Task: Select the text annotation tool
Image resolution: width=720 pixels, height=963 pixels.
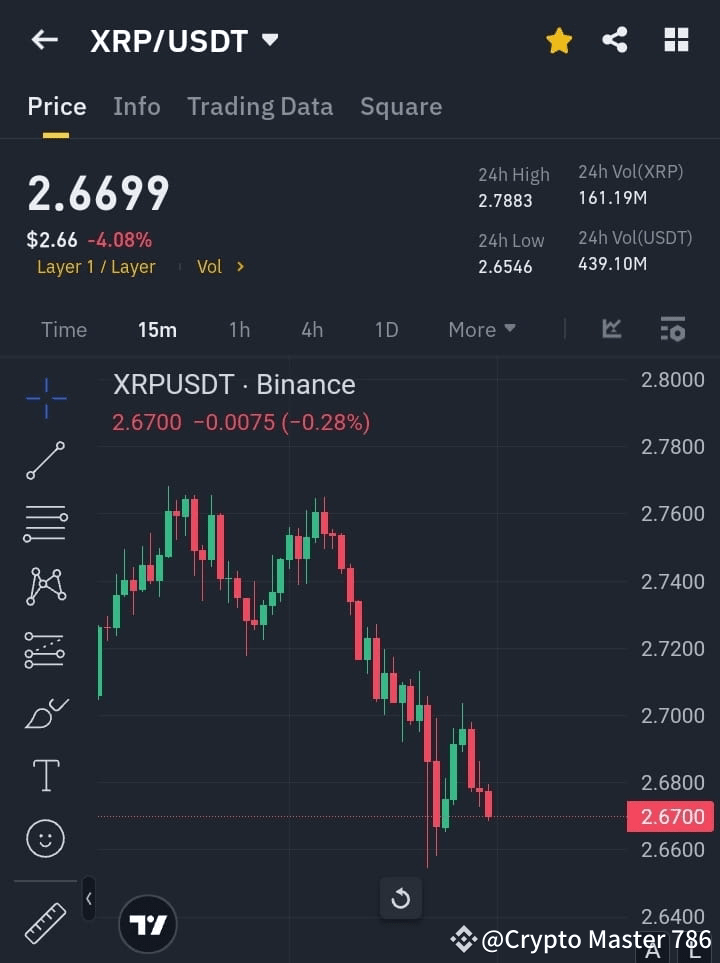Action: 45,775
